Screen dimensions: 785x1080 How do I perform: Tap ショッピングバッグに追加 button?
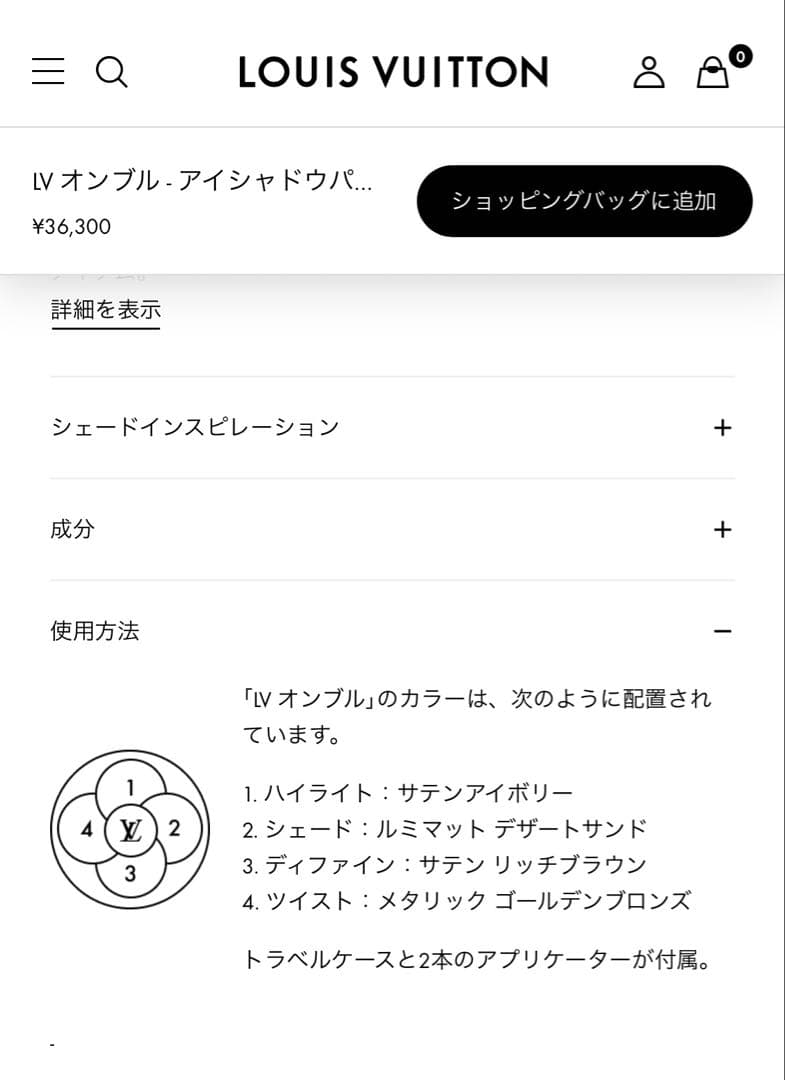[584, 201]
